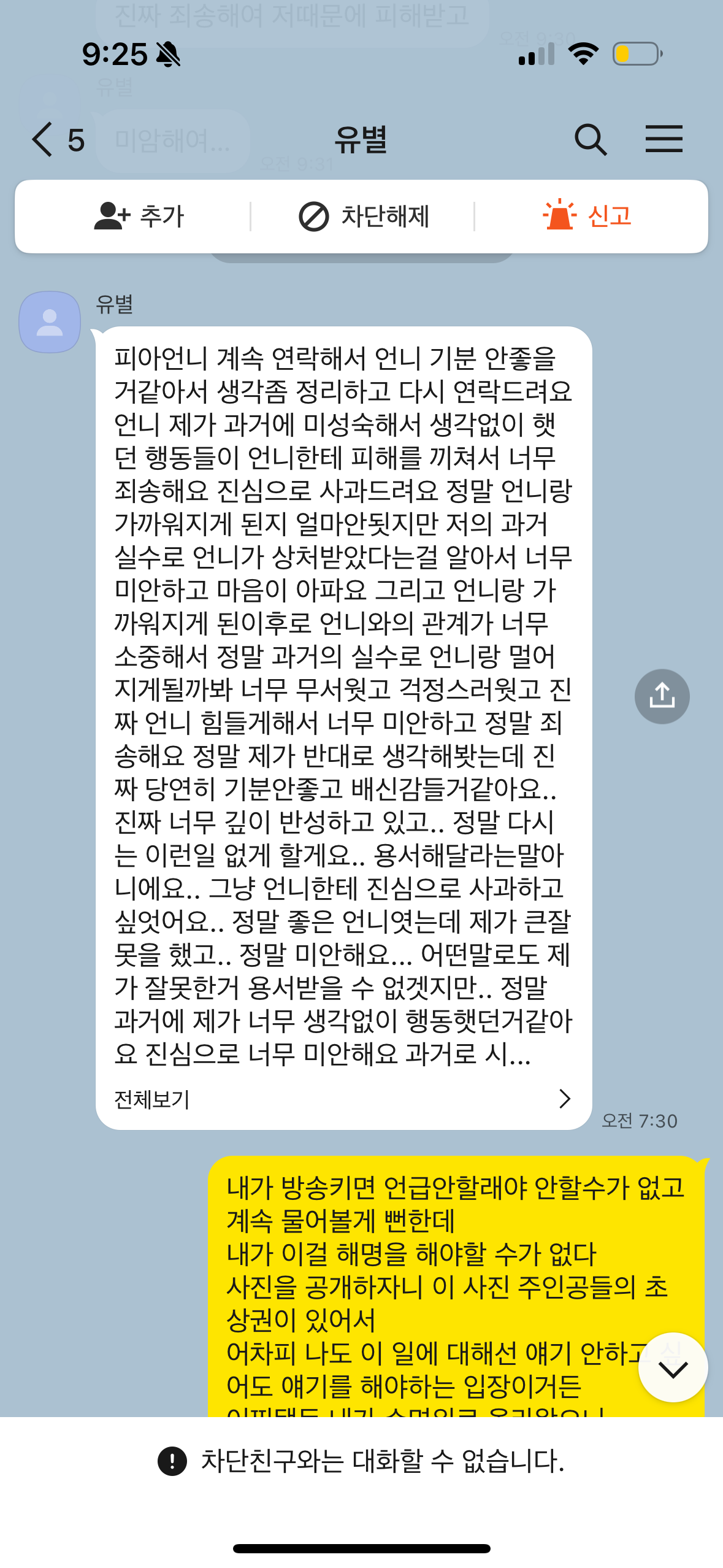
Task: Open the chat room hamburger menu
Action: 664,139
